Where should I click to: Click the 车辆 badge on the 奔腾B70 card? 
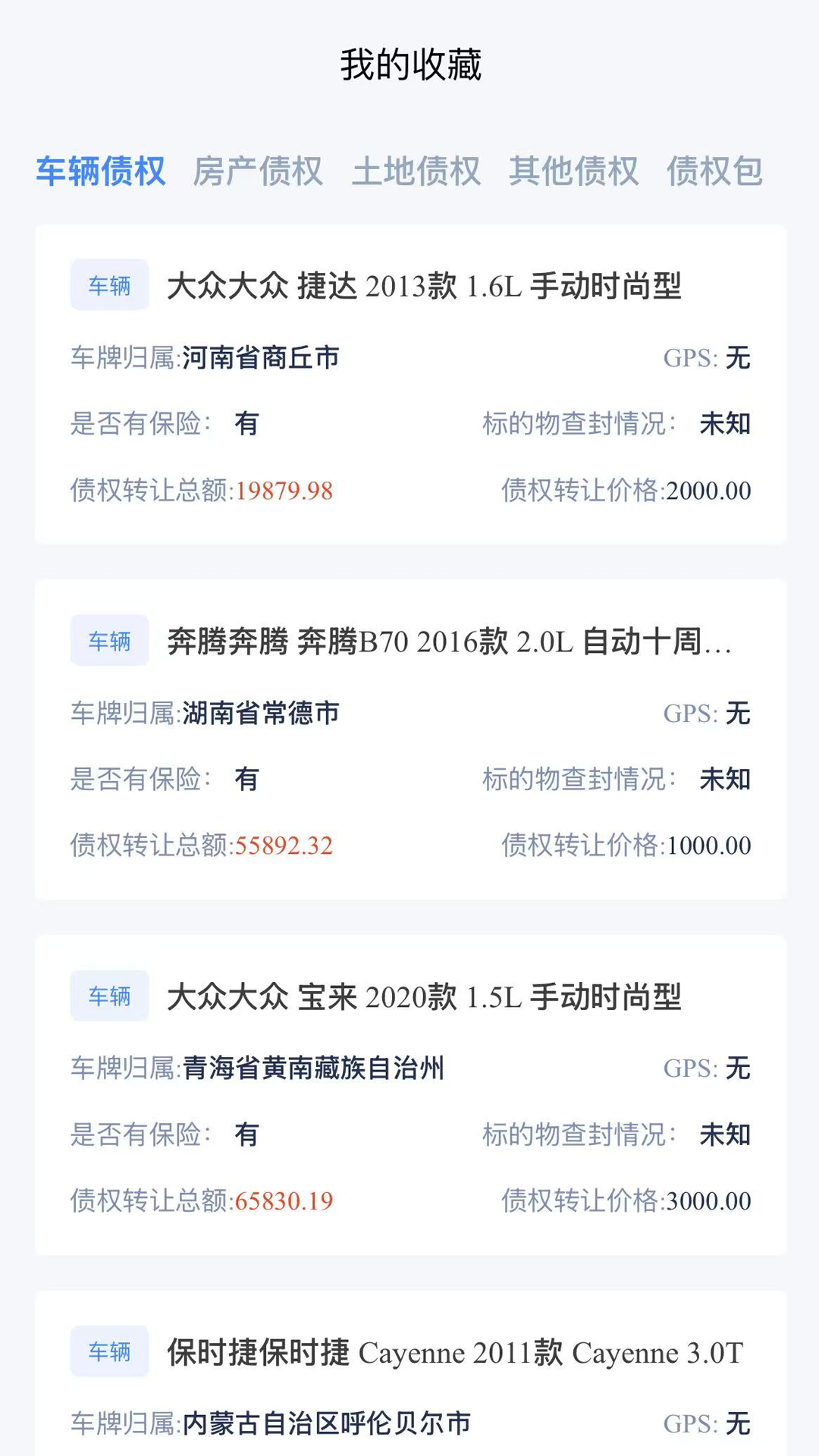click(x=108, y=641)
